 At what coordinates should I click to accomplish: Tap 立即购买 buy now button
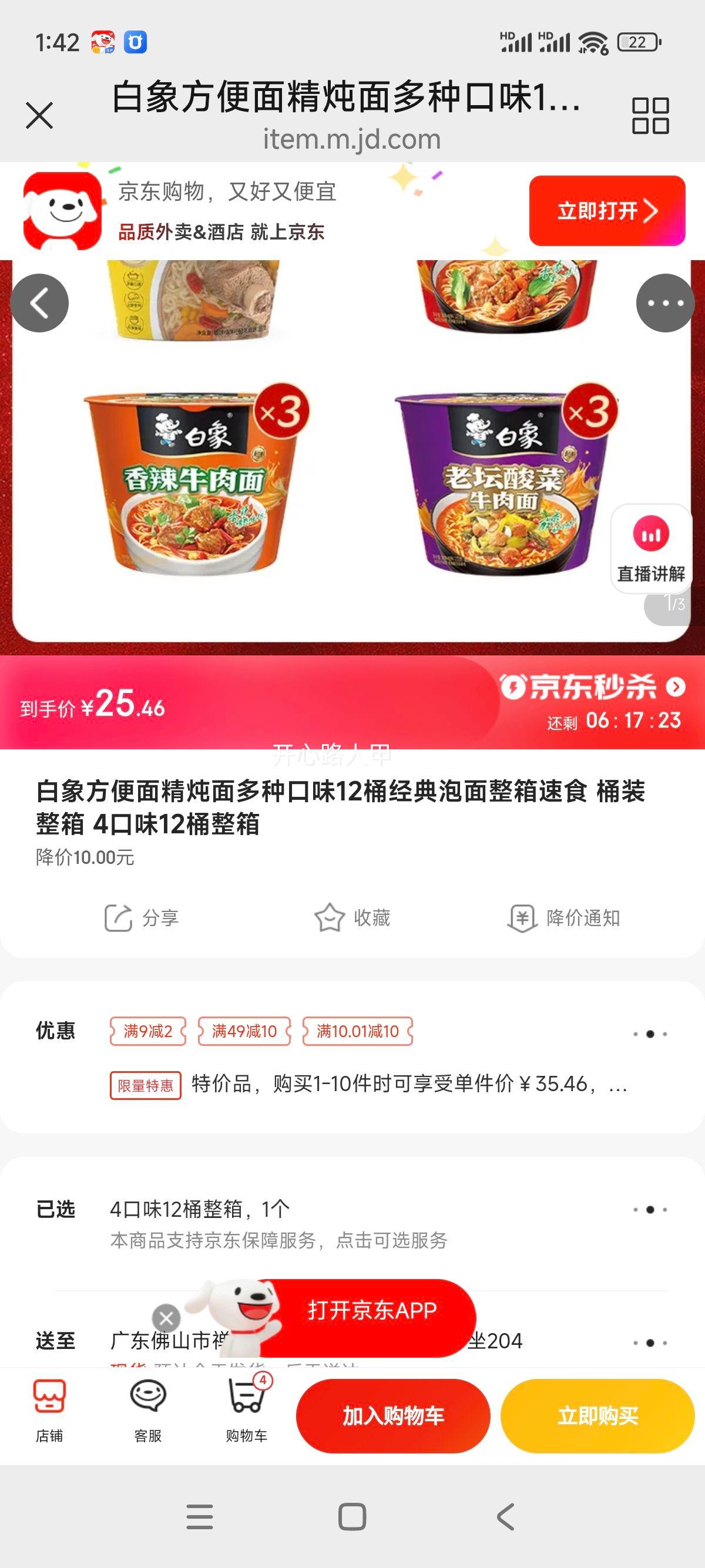pos(599,1416)
